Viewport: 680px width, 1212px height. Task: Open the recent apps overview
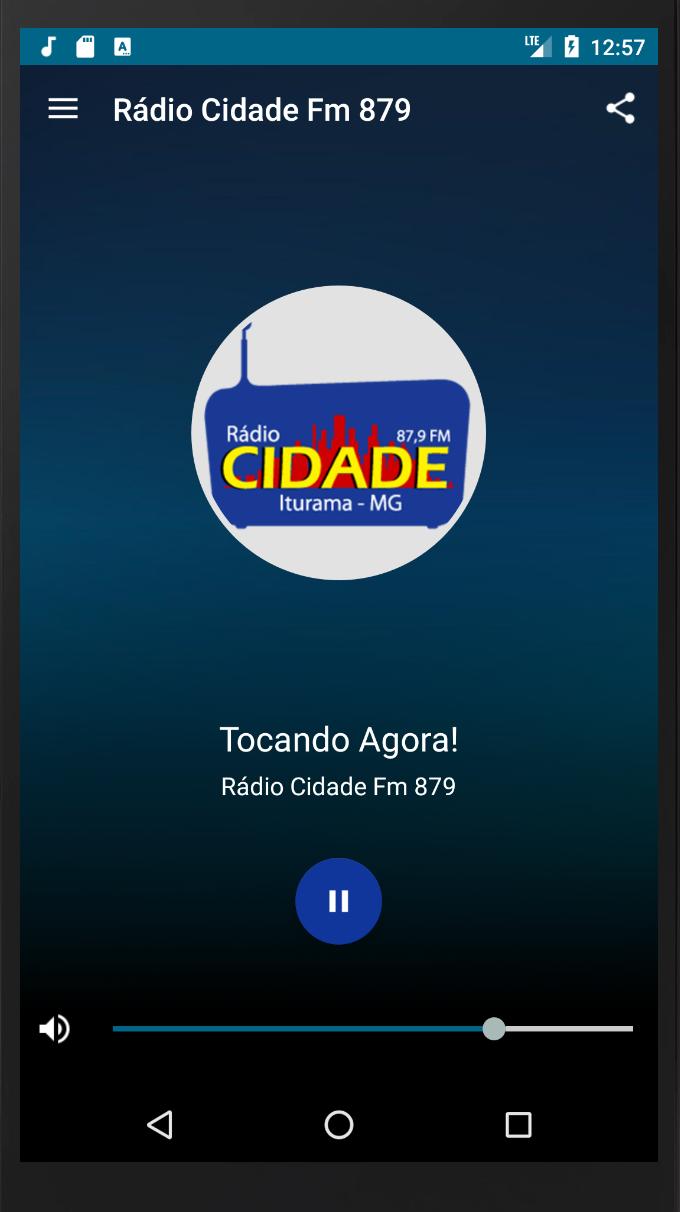coord(518,1125)
